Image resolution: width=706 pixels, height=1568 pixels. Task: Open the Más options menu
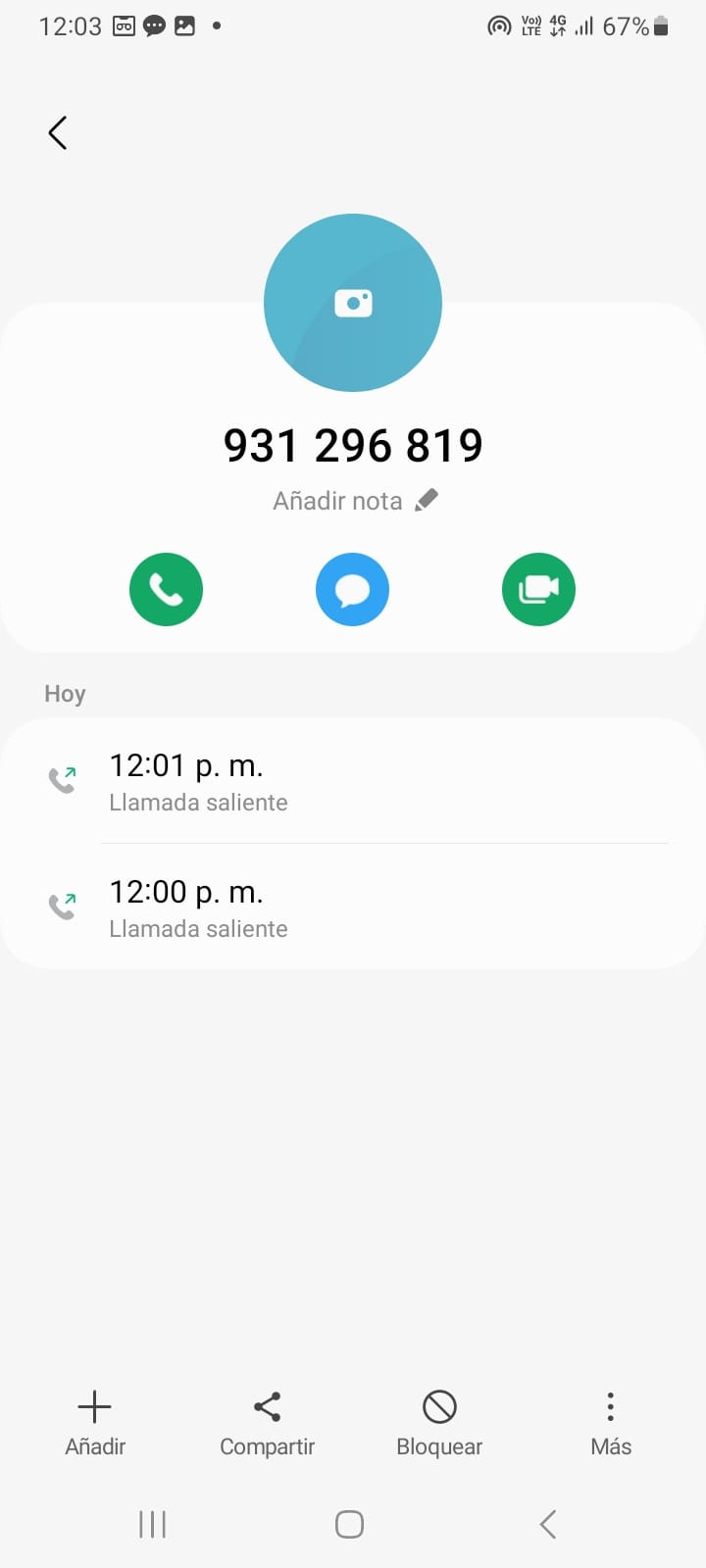pos(611,1423)
